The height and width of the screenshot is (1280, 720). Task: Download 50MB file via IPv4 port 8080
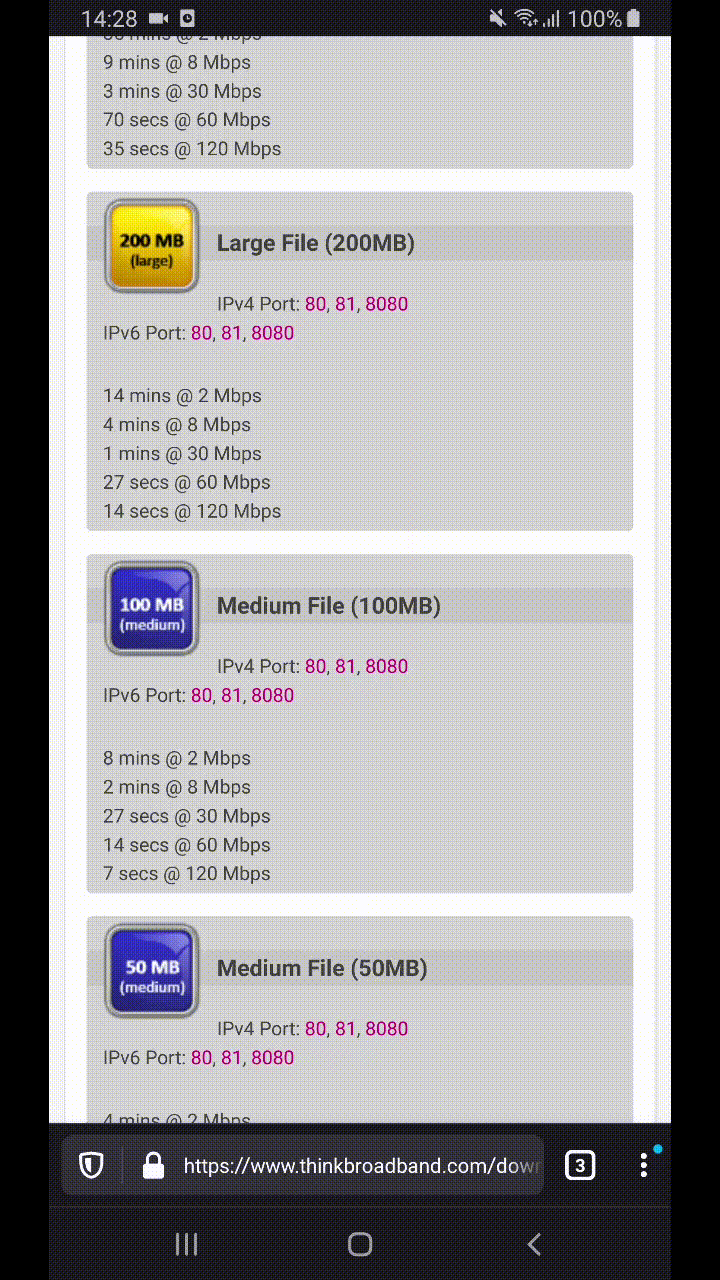pyautogui.click(x=386, y=1028)
